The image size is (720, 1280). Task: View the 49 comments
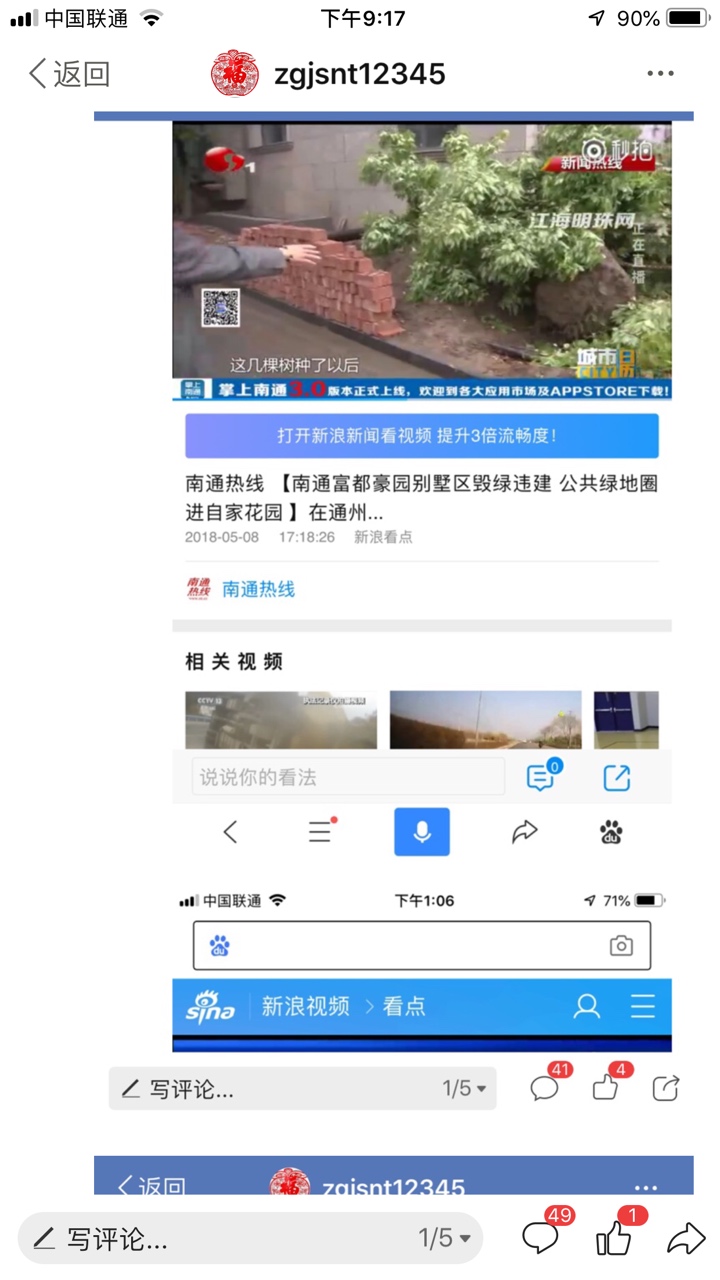(x=542, y=1238)
